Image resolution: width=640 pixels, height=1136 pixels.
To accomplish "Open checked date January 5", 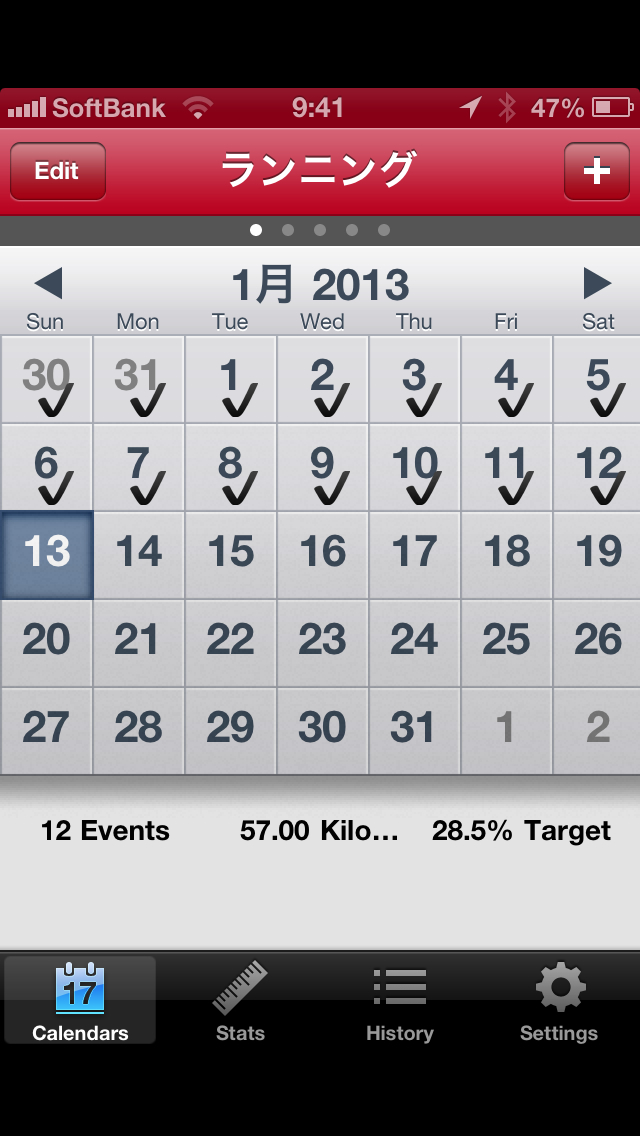I will 598,380.
